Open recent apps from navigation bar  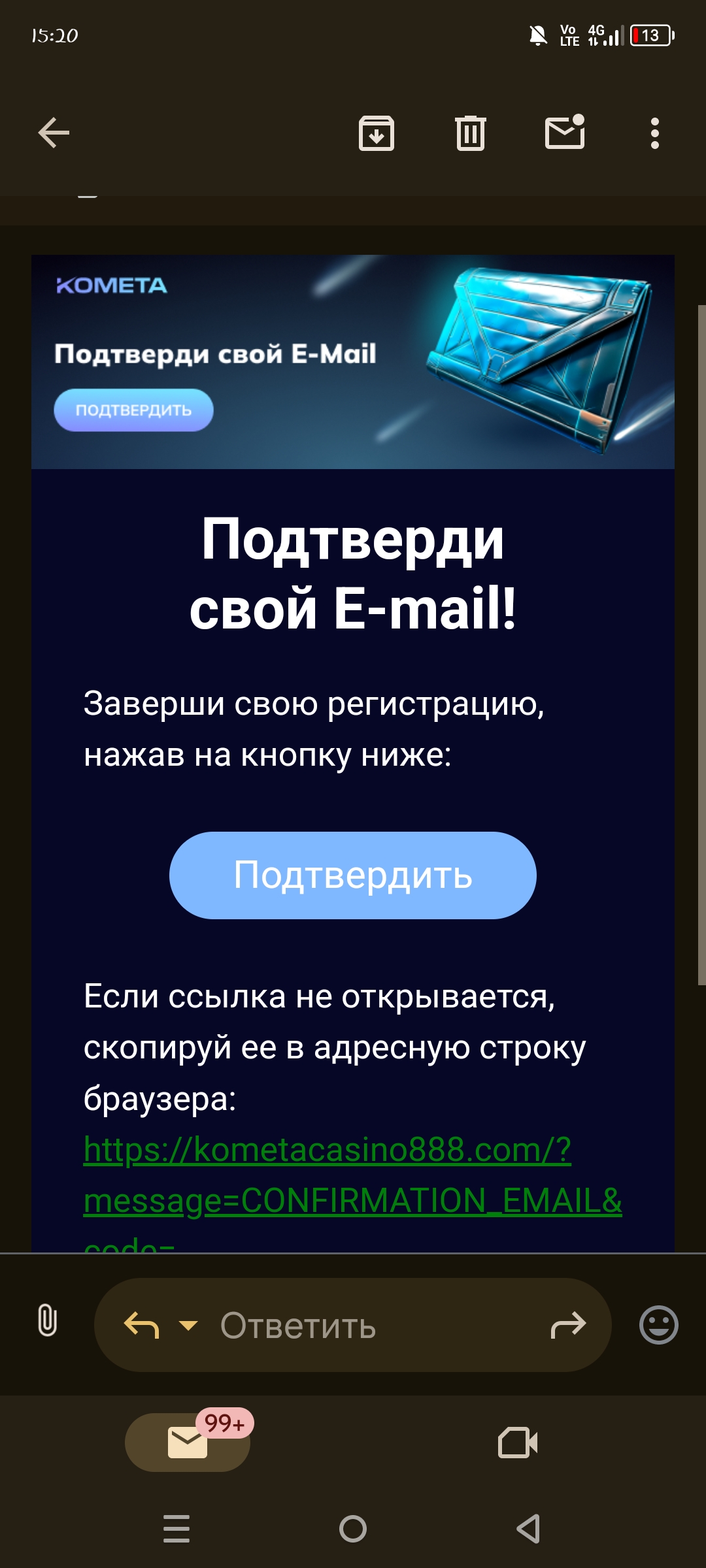[176, 1529]
